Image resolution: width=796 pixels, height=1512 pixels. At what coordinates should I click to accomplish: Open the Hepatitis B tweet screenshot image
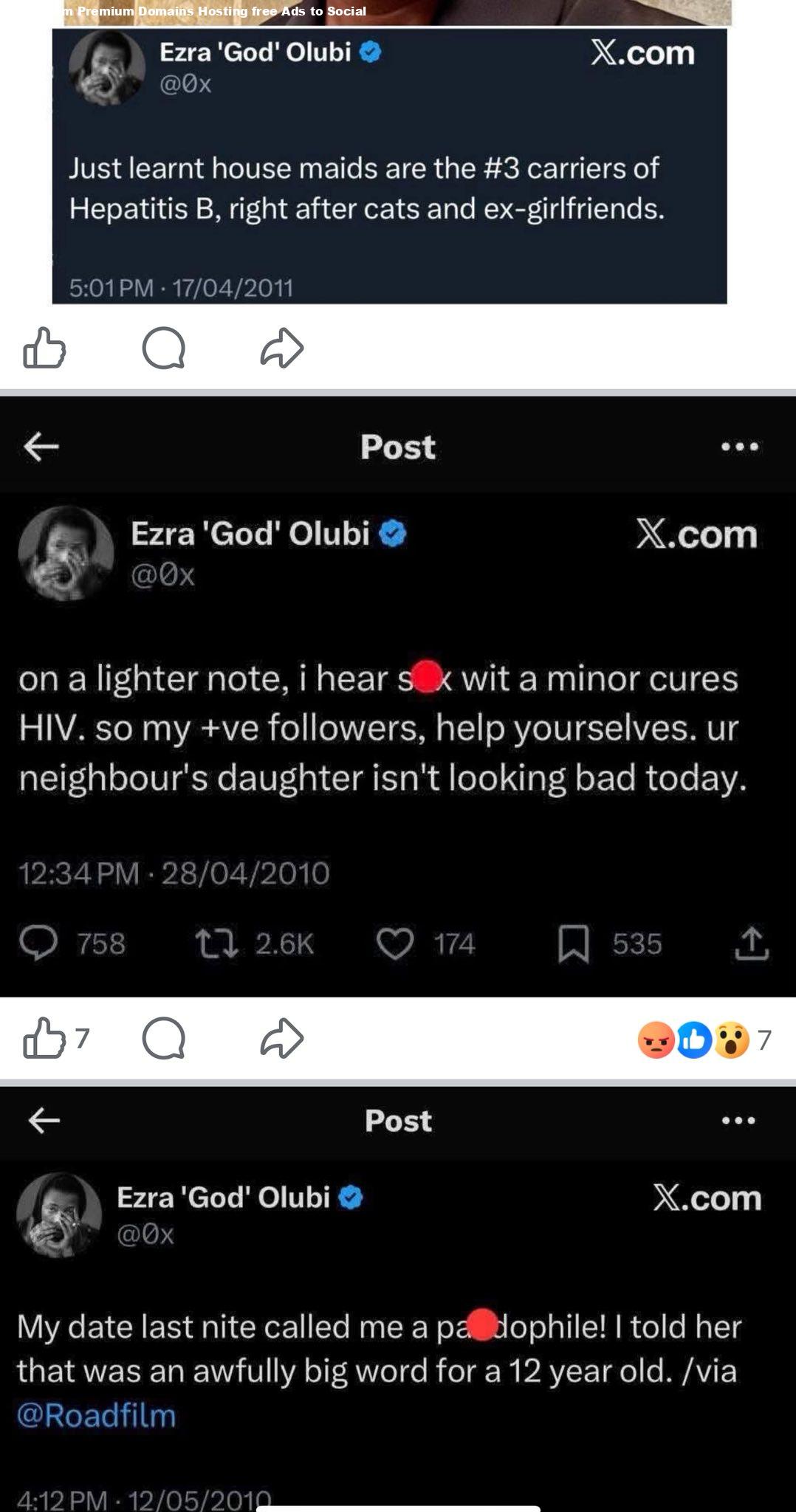click(389, 166)
